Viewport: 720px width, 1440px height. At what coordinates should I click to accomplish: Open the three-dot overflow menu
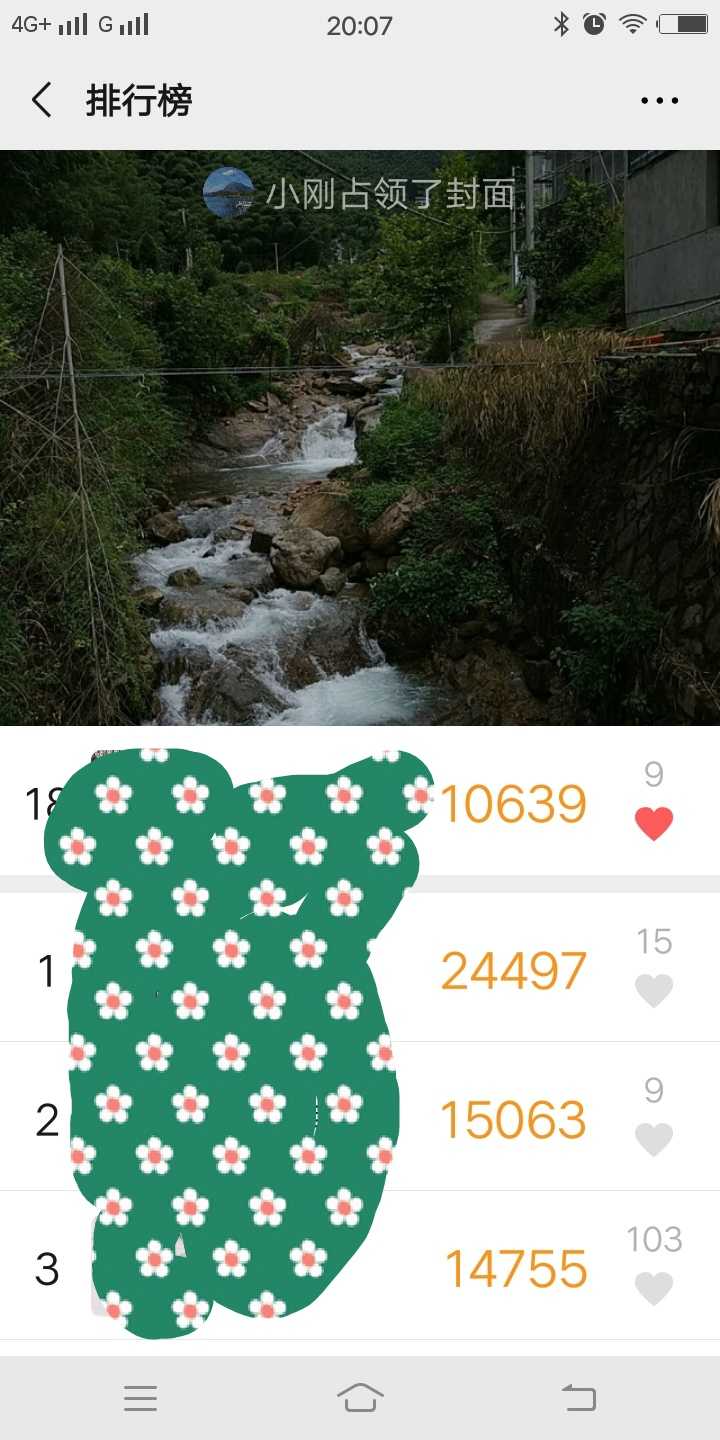click(659, 100)
